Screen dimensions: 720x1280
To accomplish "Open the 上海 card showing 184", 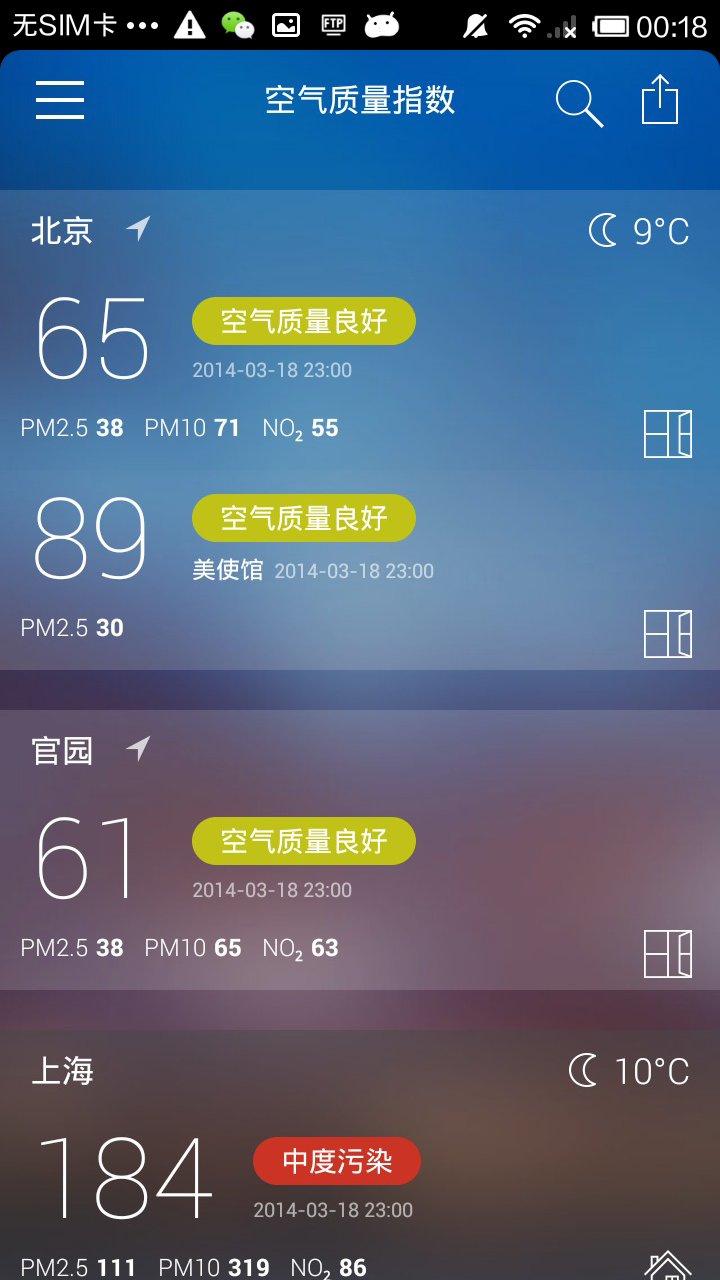I will point(360,1155).
